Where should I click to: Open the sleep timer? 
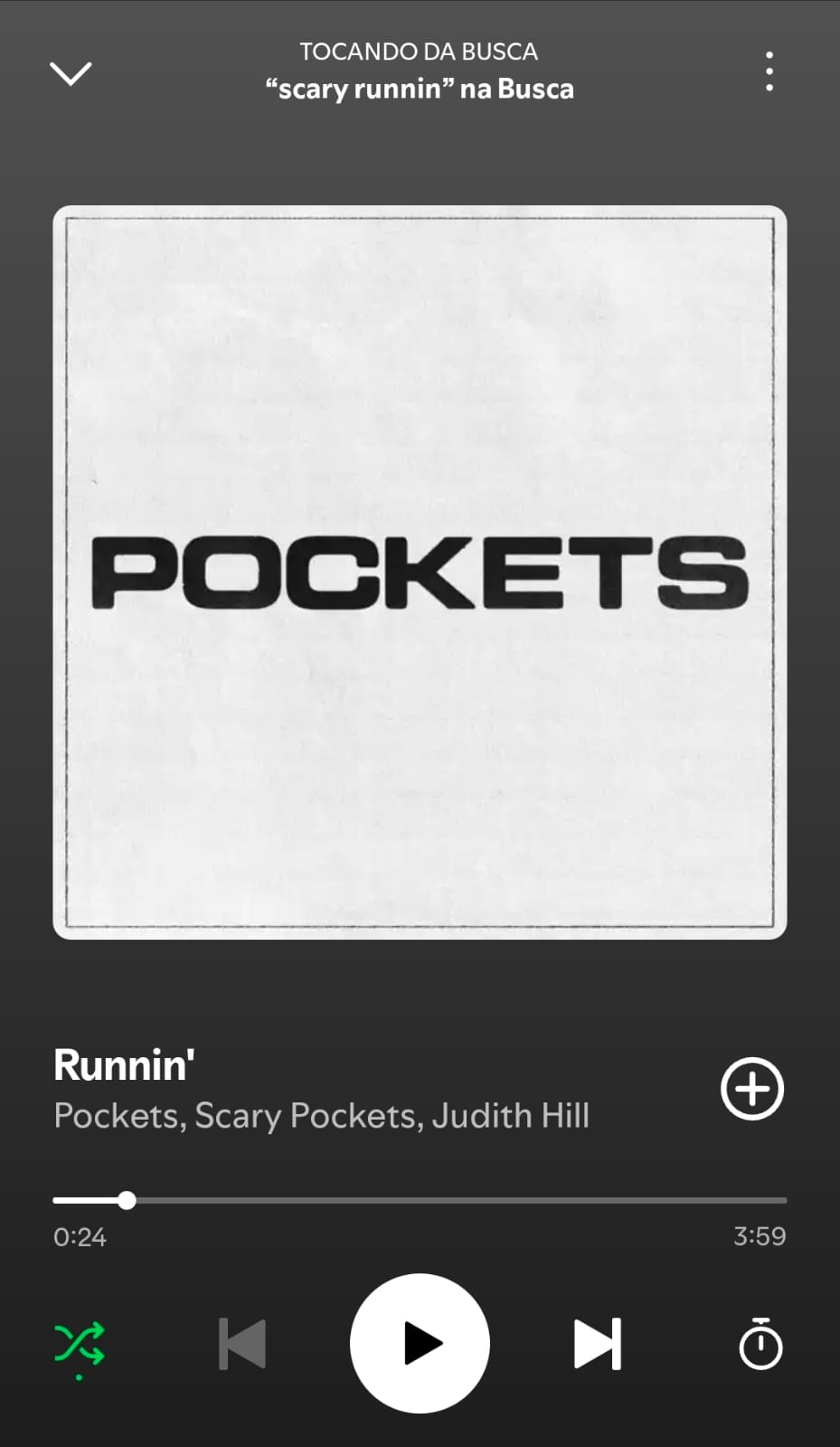pyautogui.click(x=760, y=1345)
